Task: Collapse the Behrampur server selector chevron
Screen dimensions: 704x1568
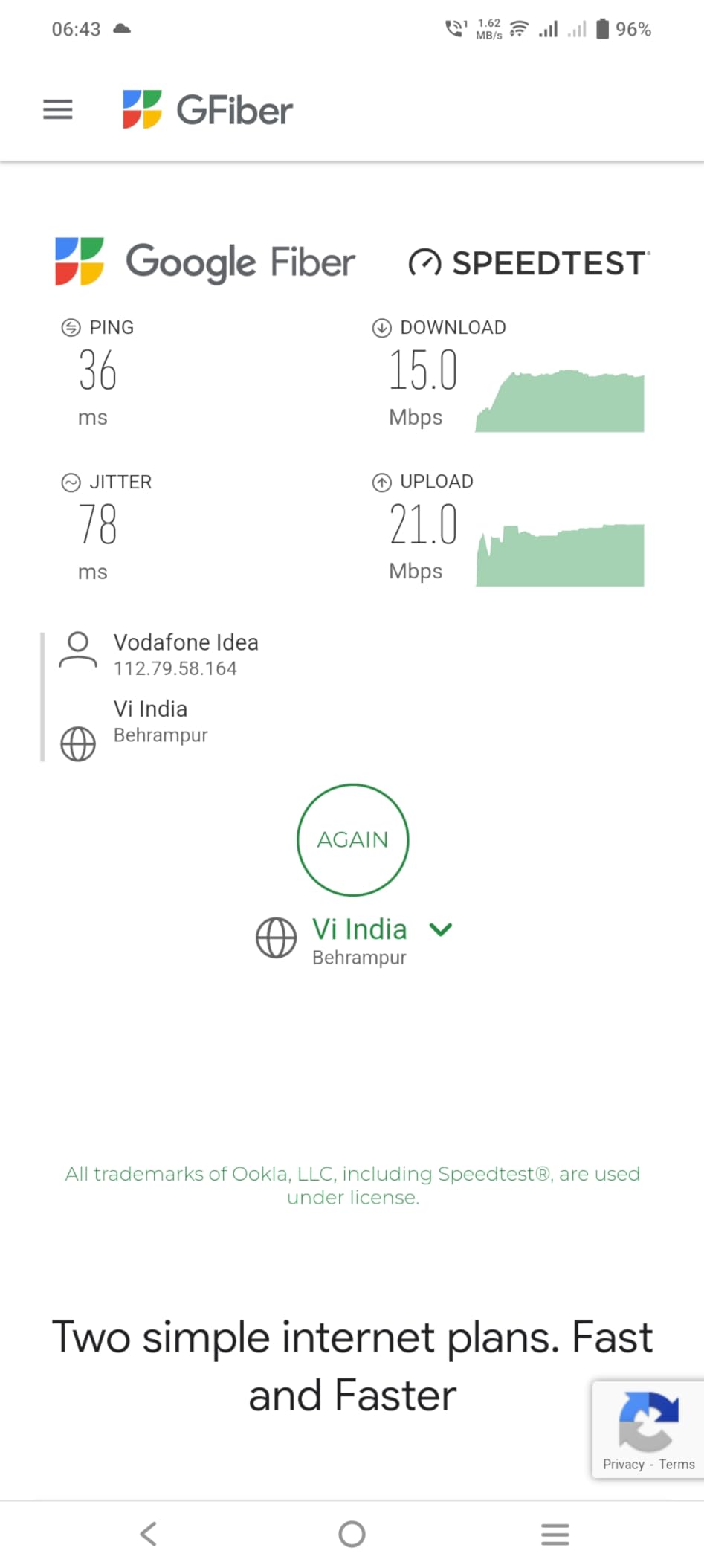Action: pos(440,929)
